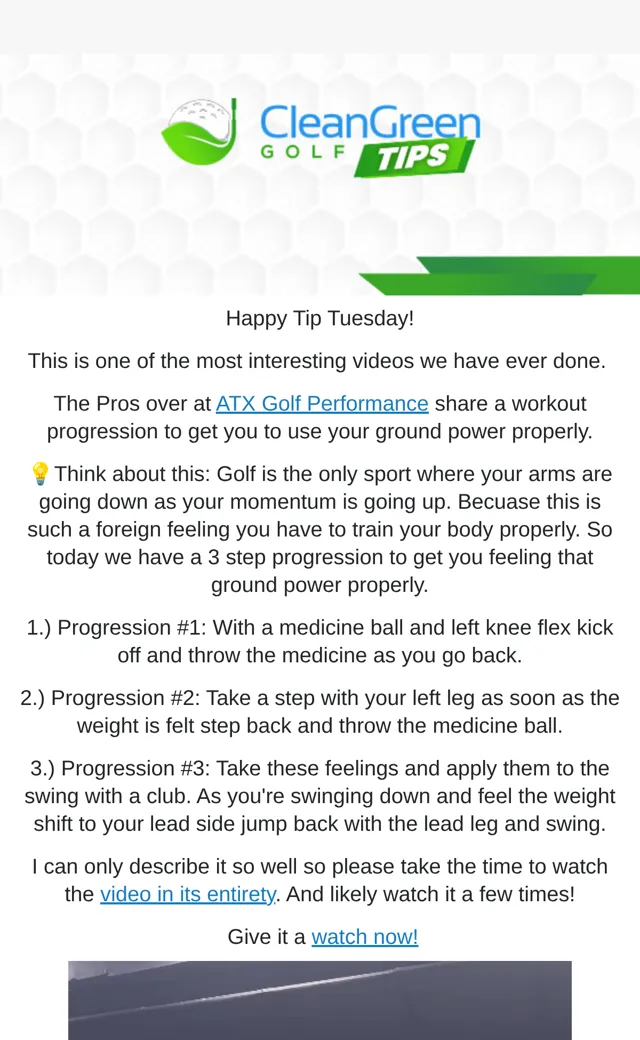640x1040 pixels.
Task: Open the video thumbnail below 'watch now!'
Action: tap(320, 1000)
